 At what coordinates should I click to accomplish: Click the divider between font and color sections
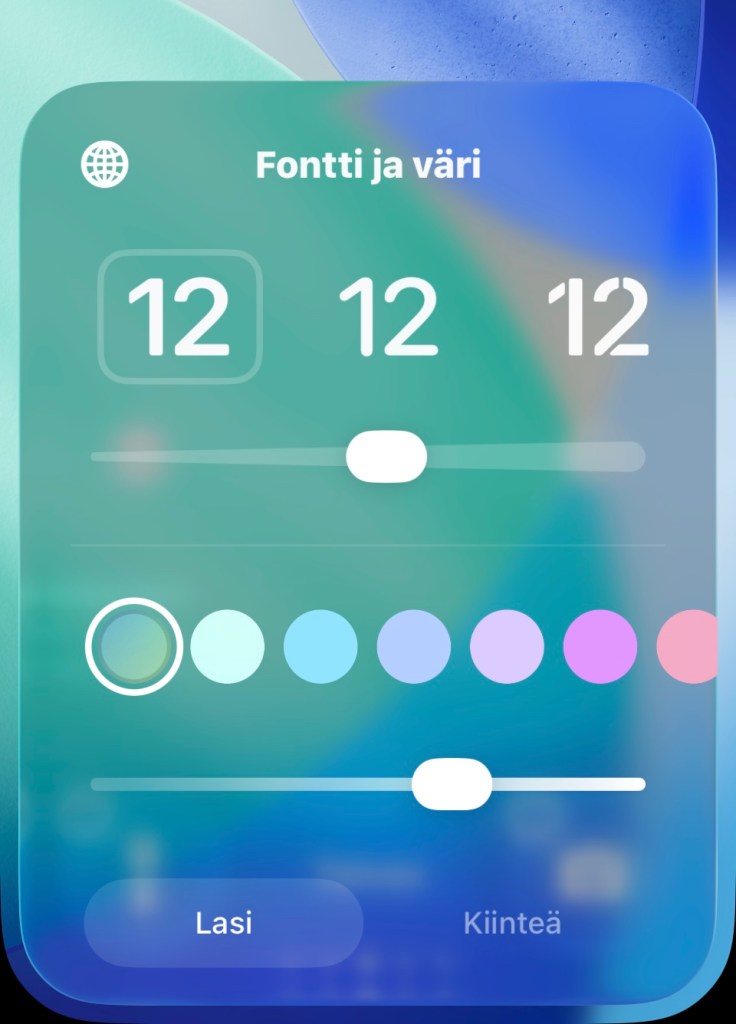pyautogui.click(x=368, y=546)
